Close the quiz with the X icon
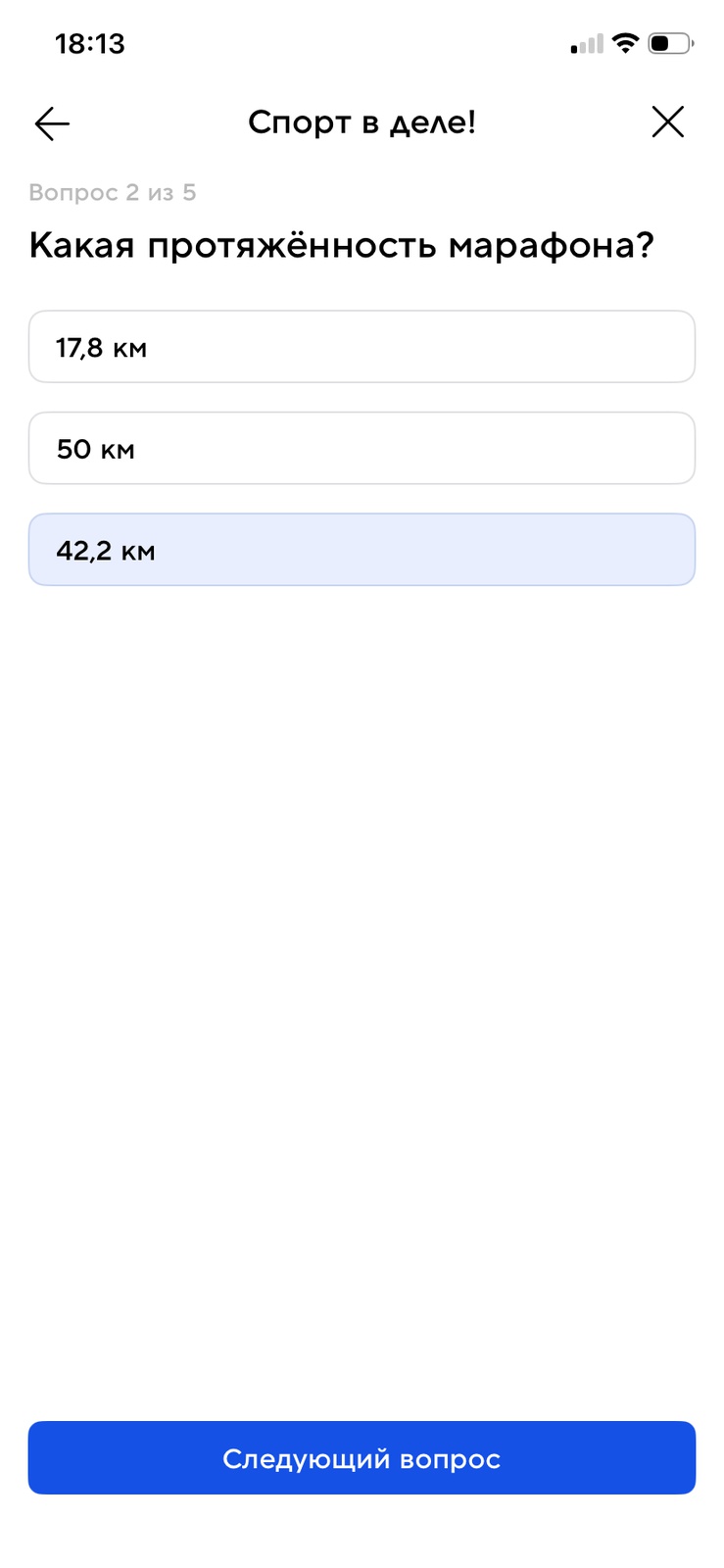 coord(667,122)
